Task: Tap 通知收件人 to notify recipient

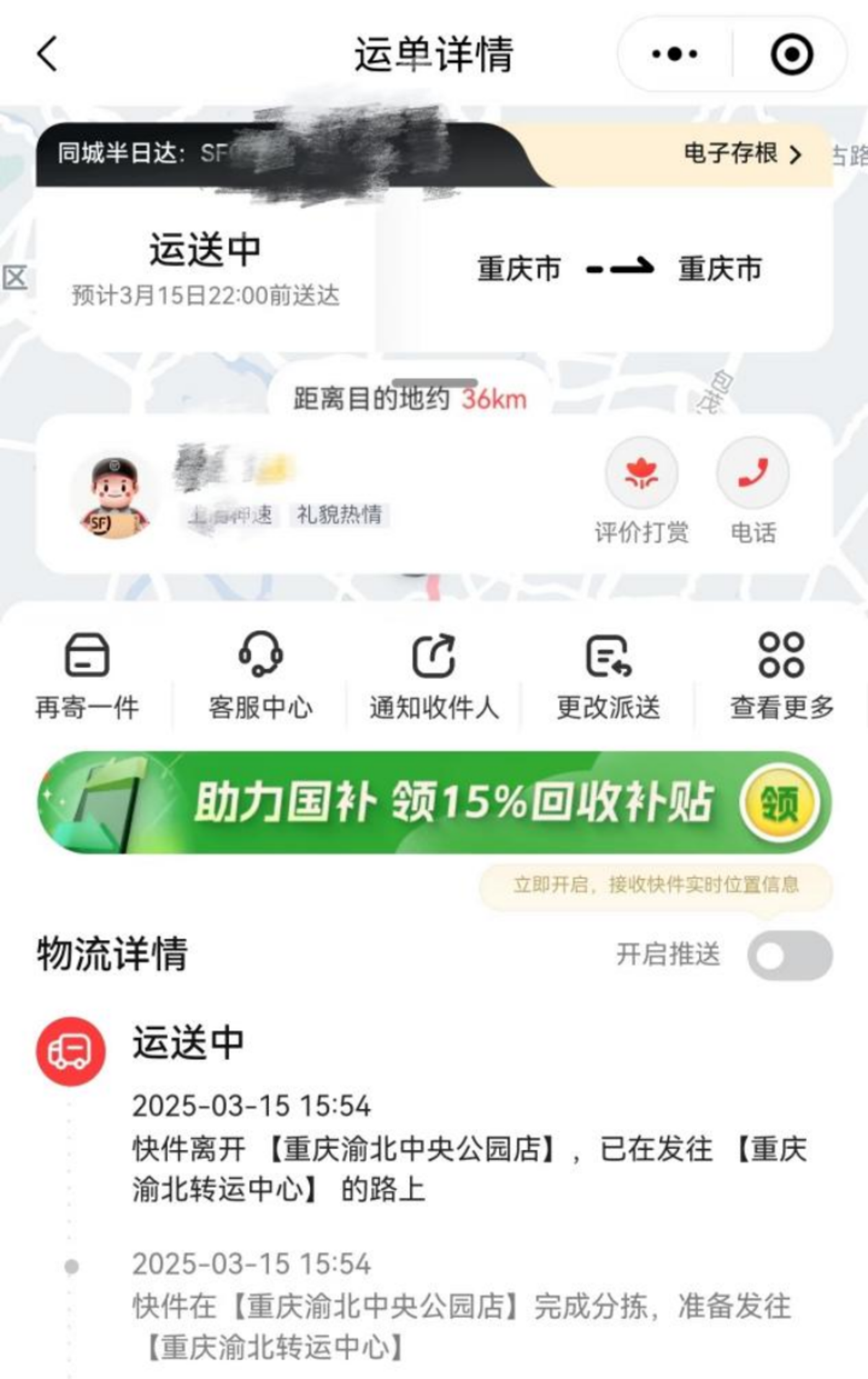Action: pyautogui.click(x=434, y=675)
